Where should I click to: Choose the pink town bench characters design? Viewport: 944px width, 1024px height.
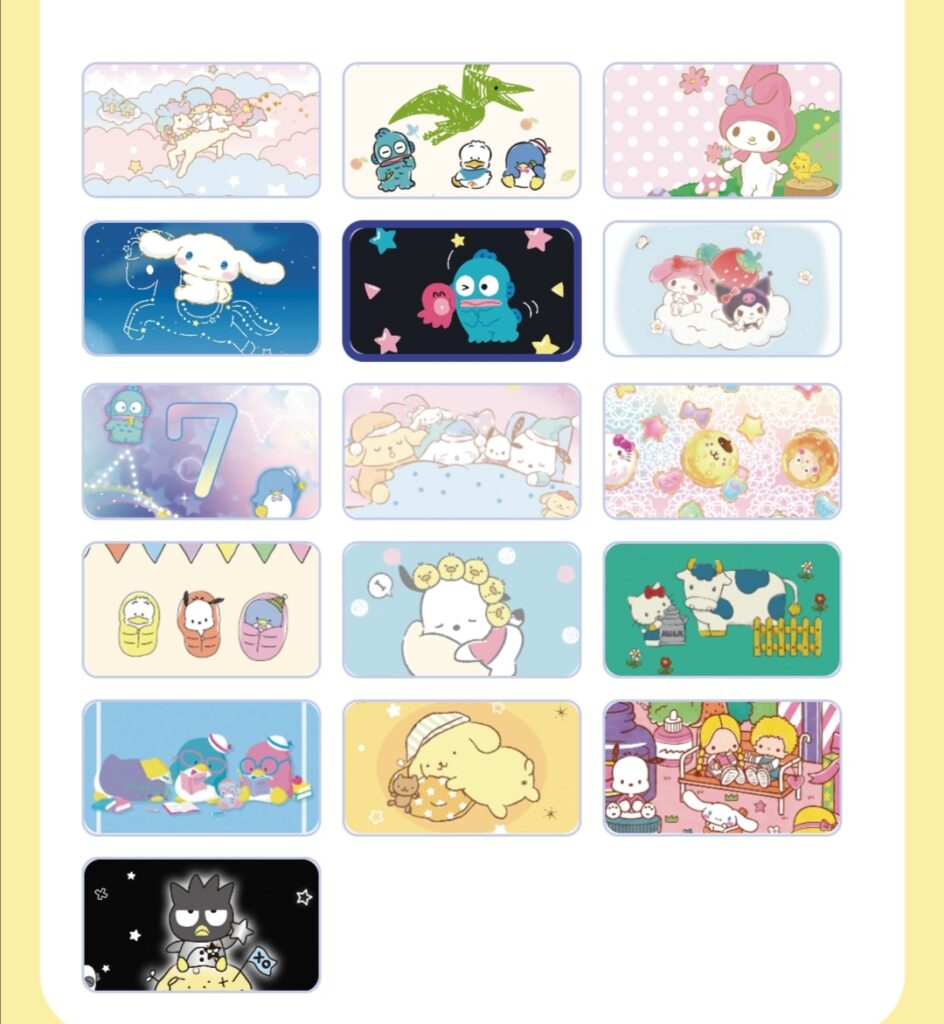721,767
